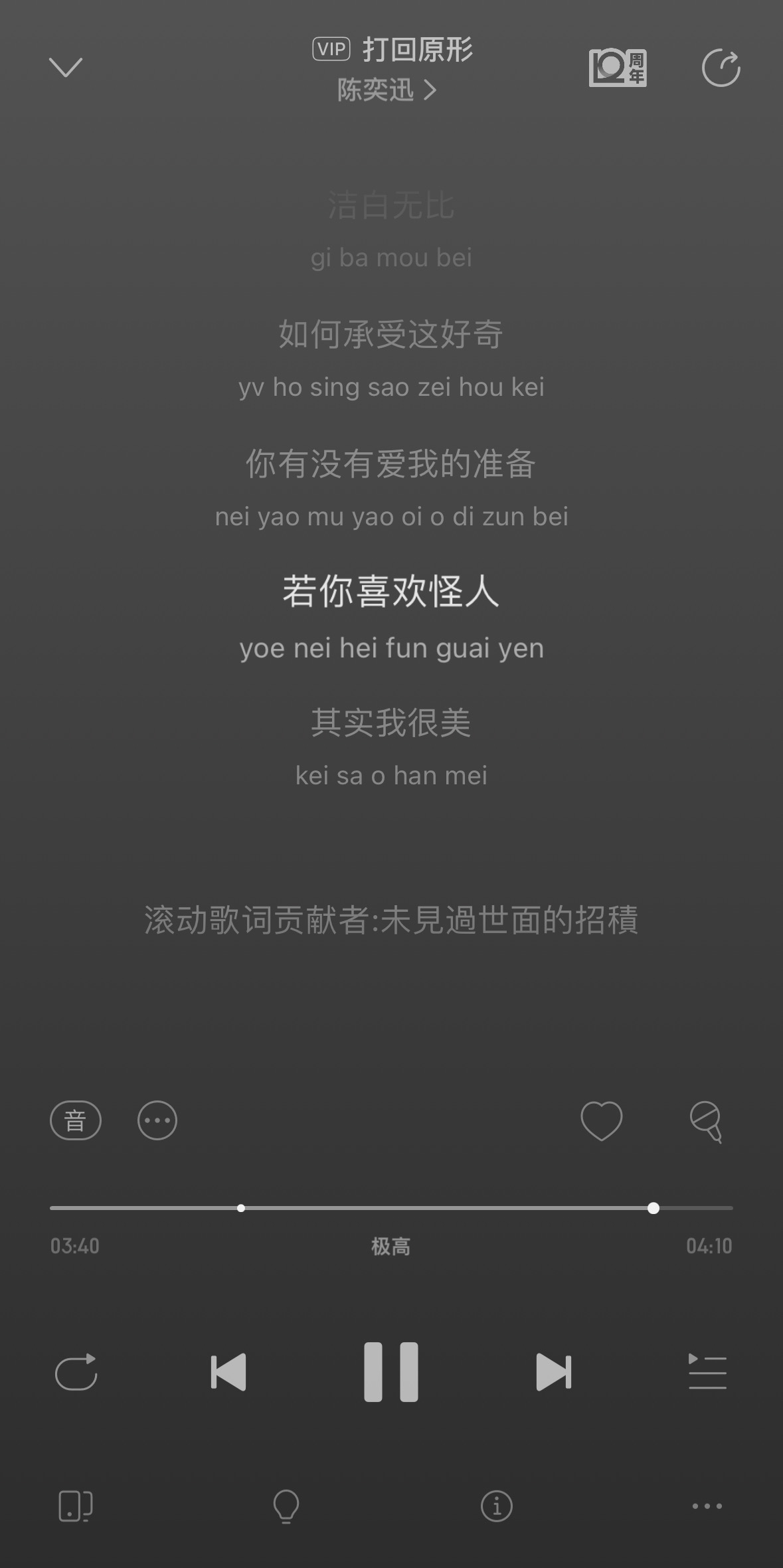
Task: Open the 音 sound effects button
Action: pyautogui.click(x=76, y=1120)
